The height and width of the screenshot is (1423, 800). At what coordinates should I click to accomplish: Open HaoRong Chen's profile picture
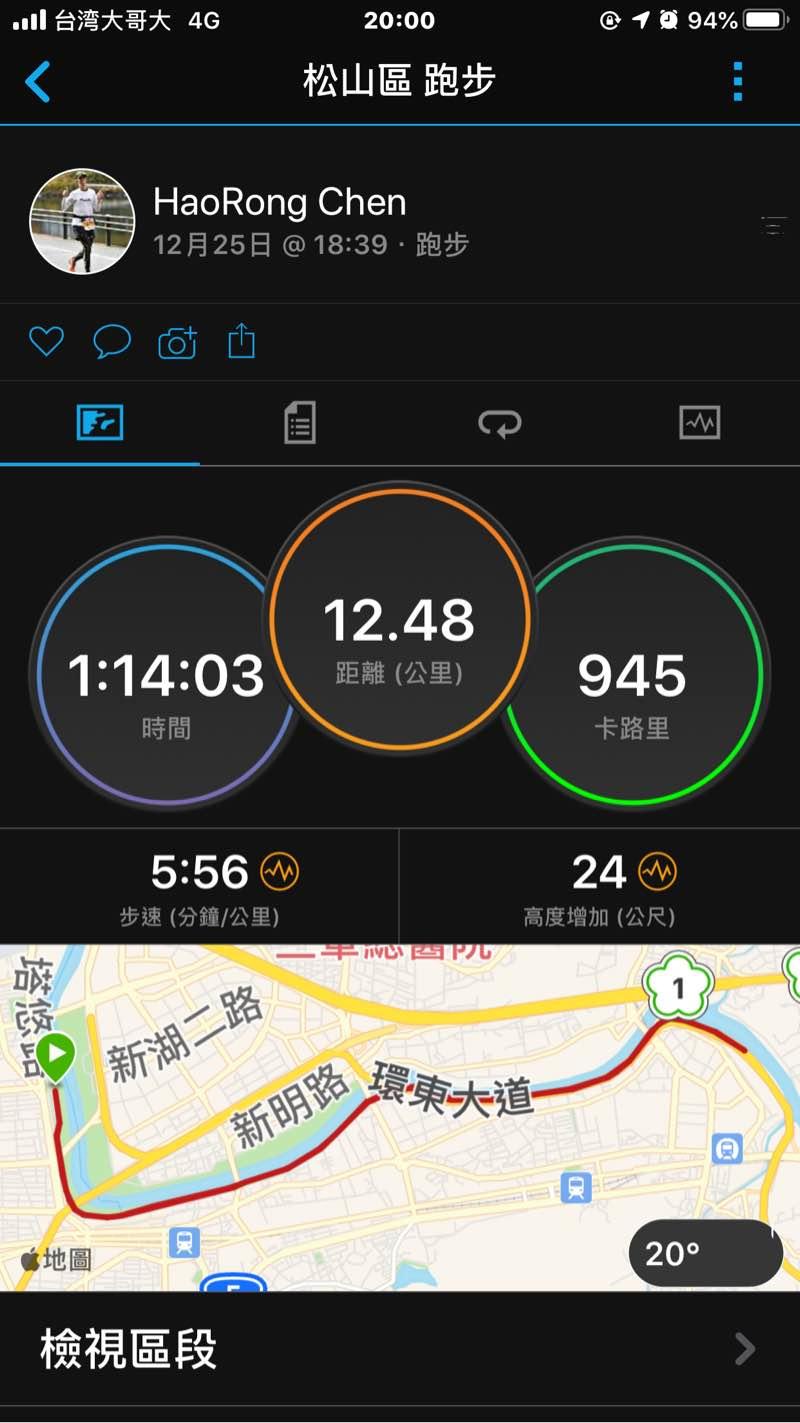pos(82,221)
